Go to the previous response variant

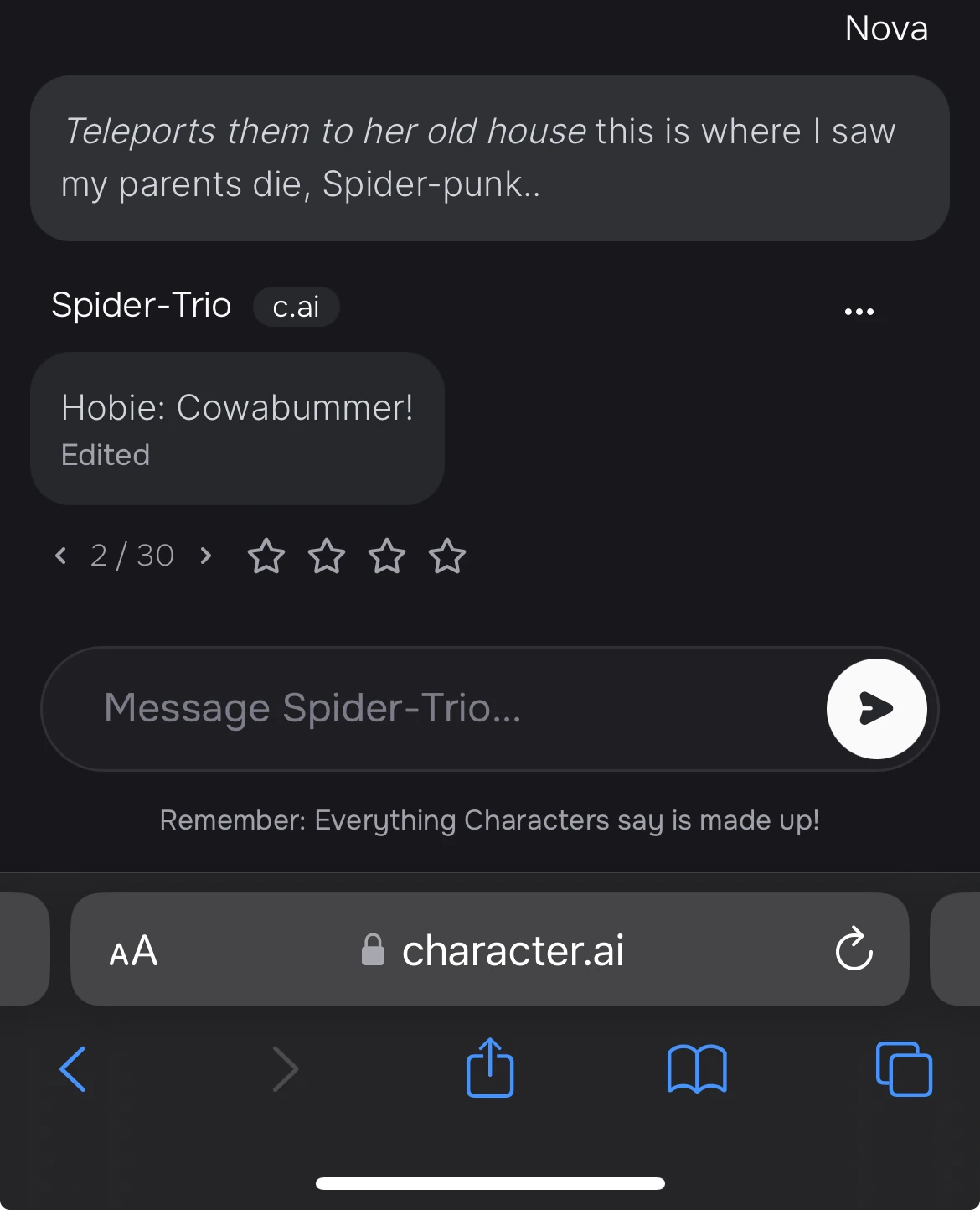tap(60, 555)
